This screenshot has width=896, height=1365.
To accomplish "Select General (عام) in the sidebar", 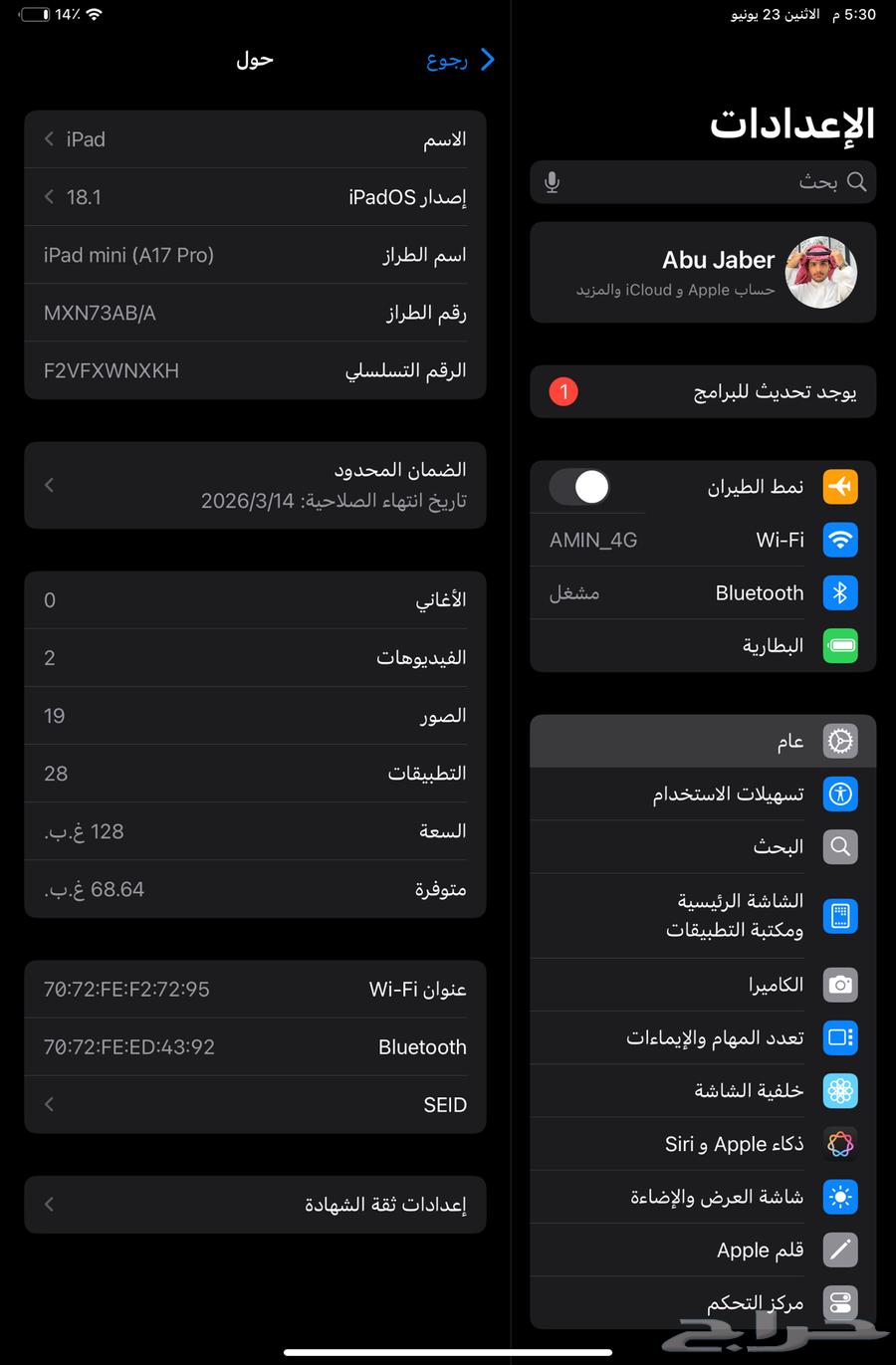I will pyautogui.click(x=703, y=741).
